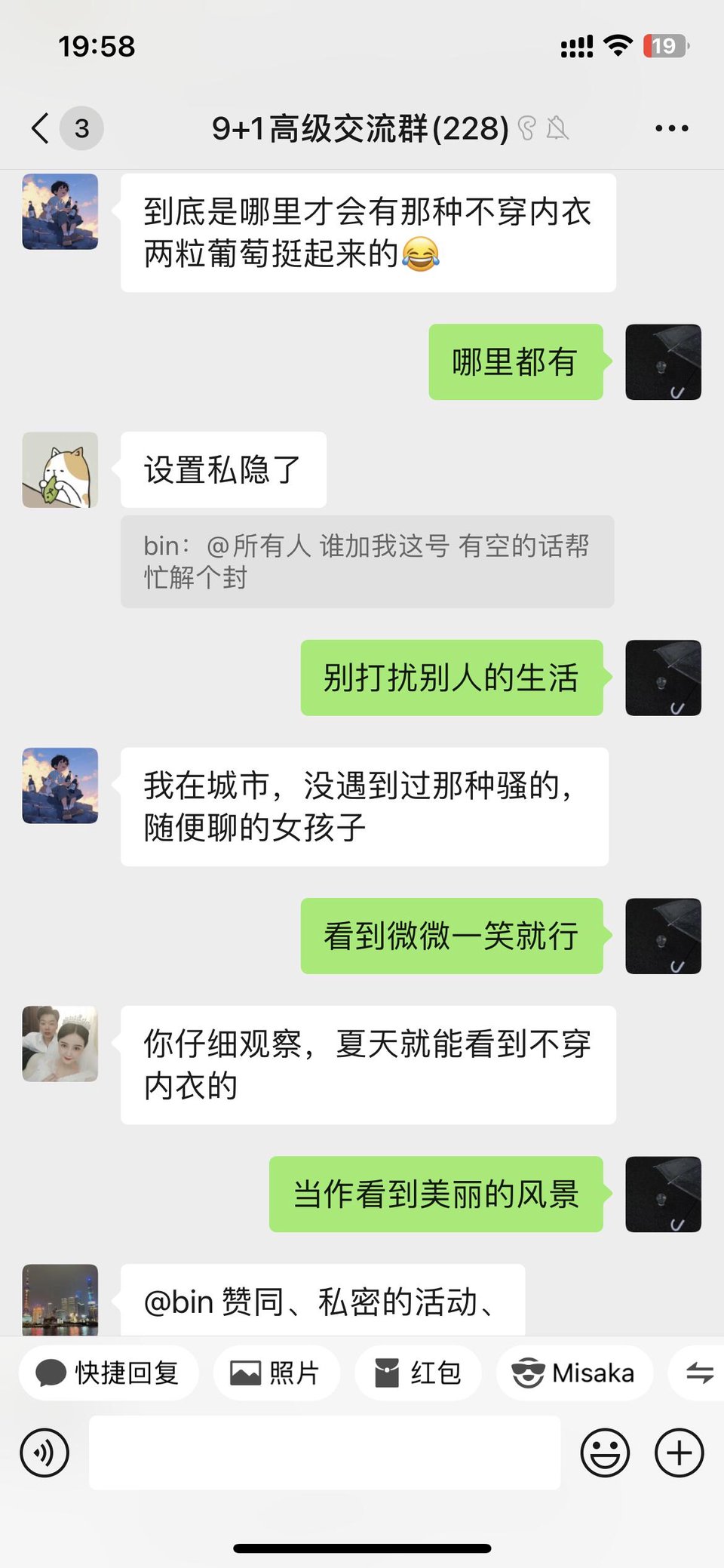Open the plus attachments menu
Viewport: 724px width, 1568px height.
tap(679, 1453)
